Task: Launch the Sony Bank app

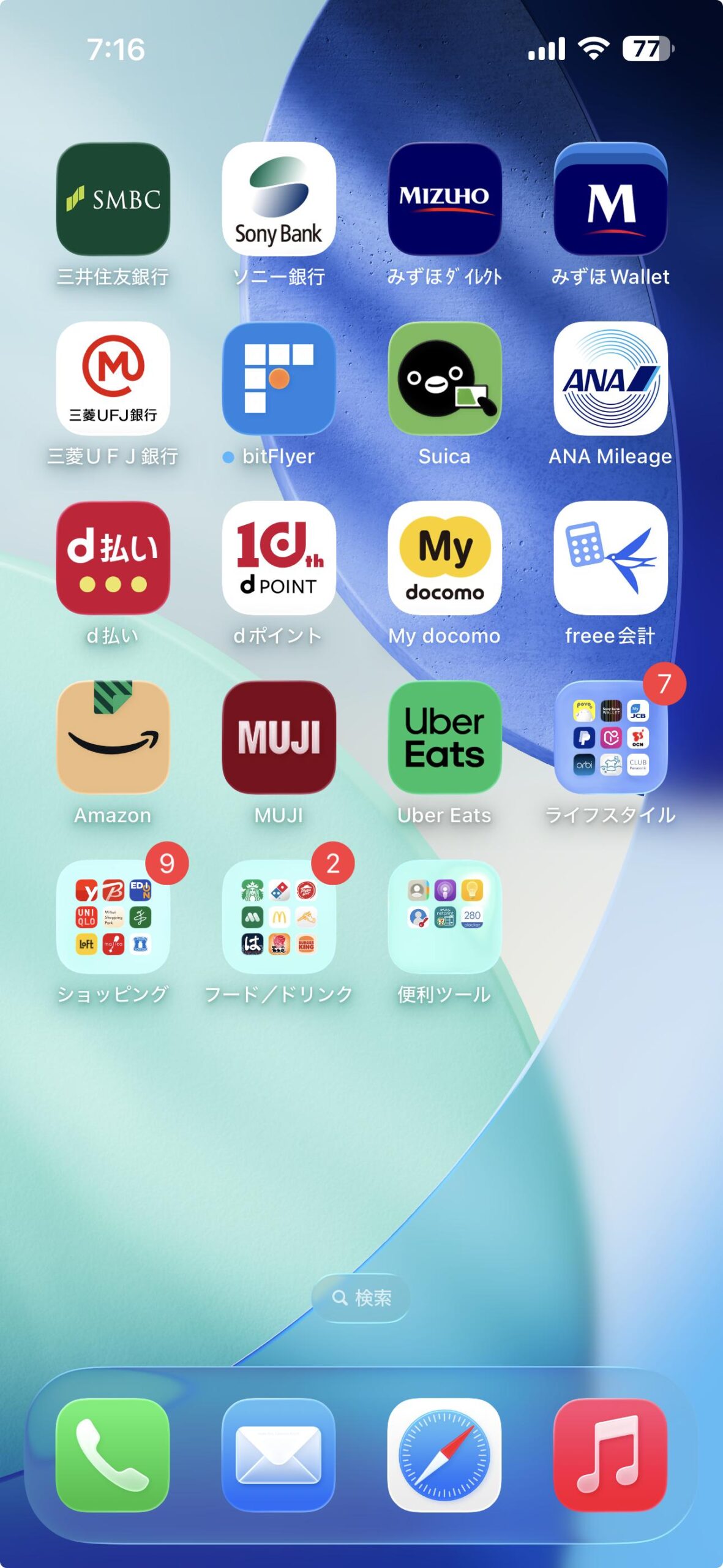Action: (279, 199)
